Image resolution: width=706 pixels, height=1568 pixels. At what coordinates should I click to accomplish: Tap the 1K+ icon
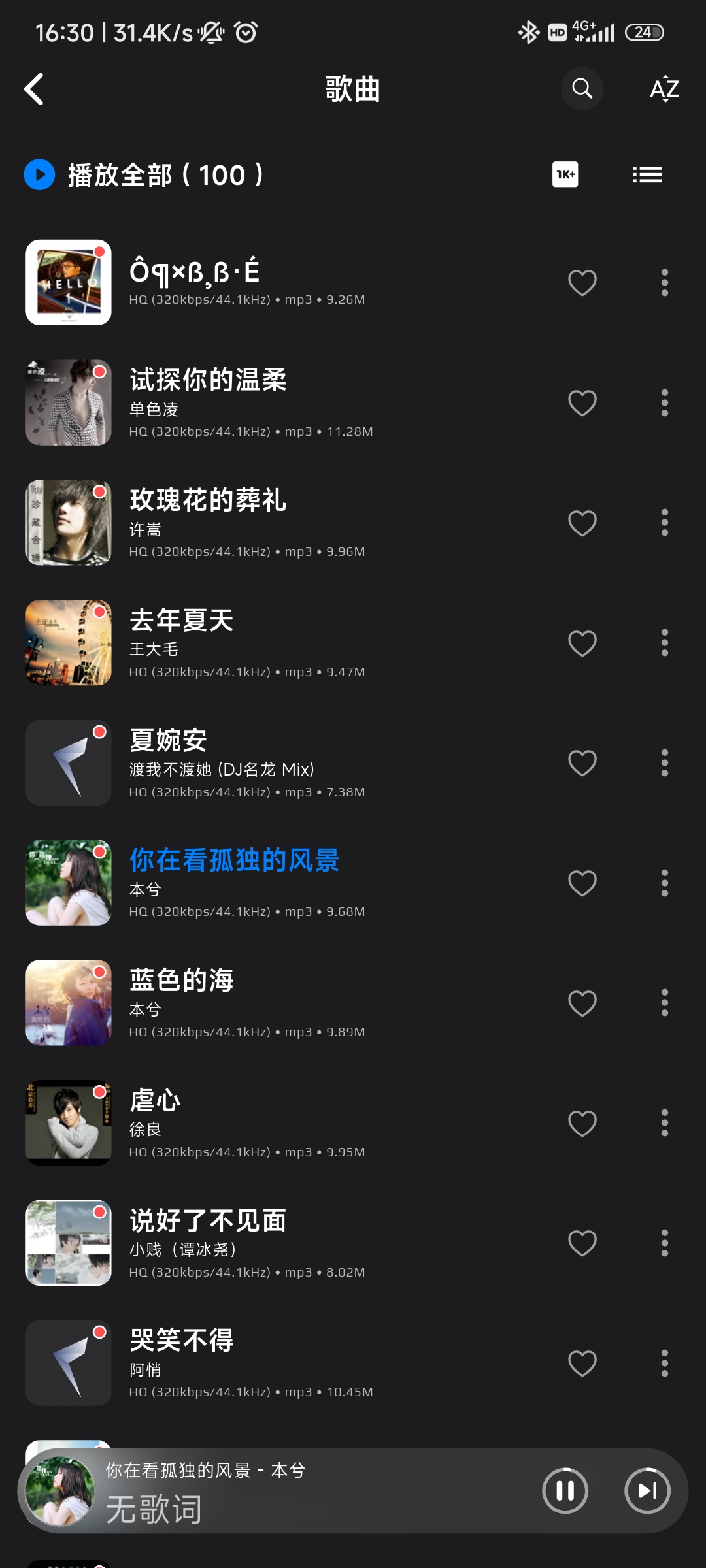pyautogui.click(x=565, y=174)
